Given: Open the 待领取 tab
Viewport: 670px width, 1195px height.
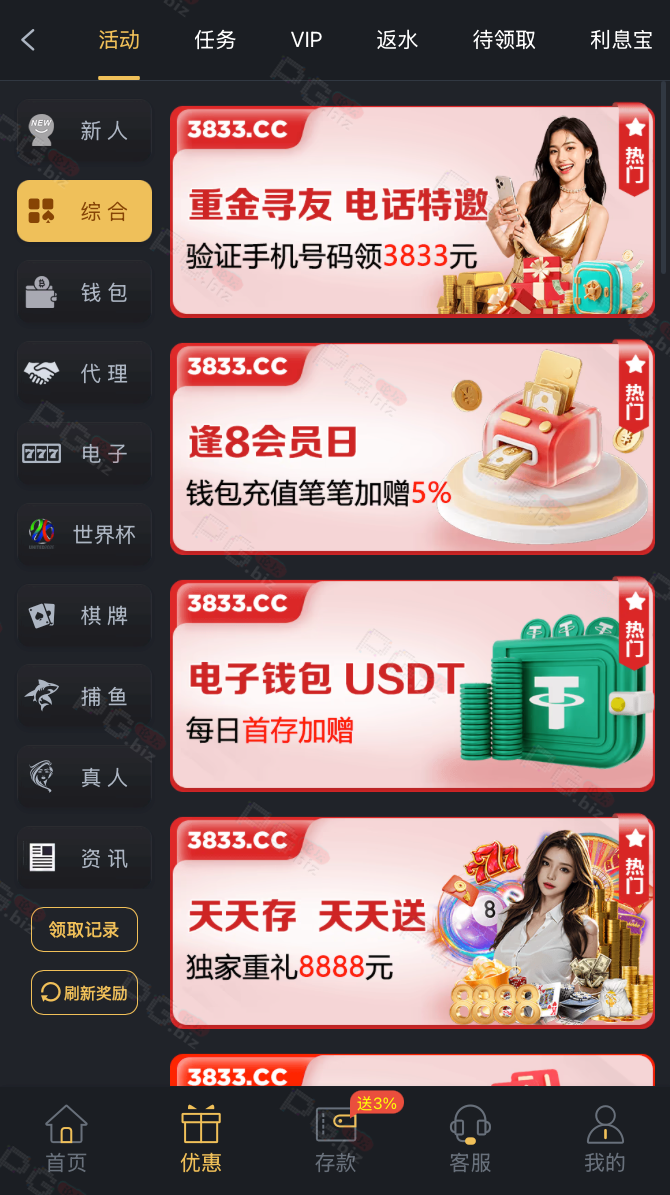Looking at the screenshot, I should coord(504,40).
